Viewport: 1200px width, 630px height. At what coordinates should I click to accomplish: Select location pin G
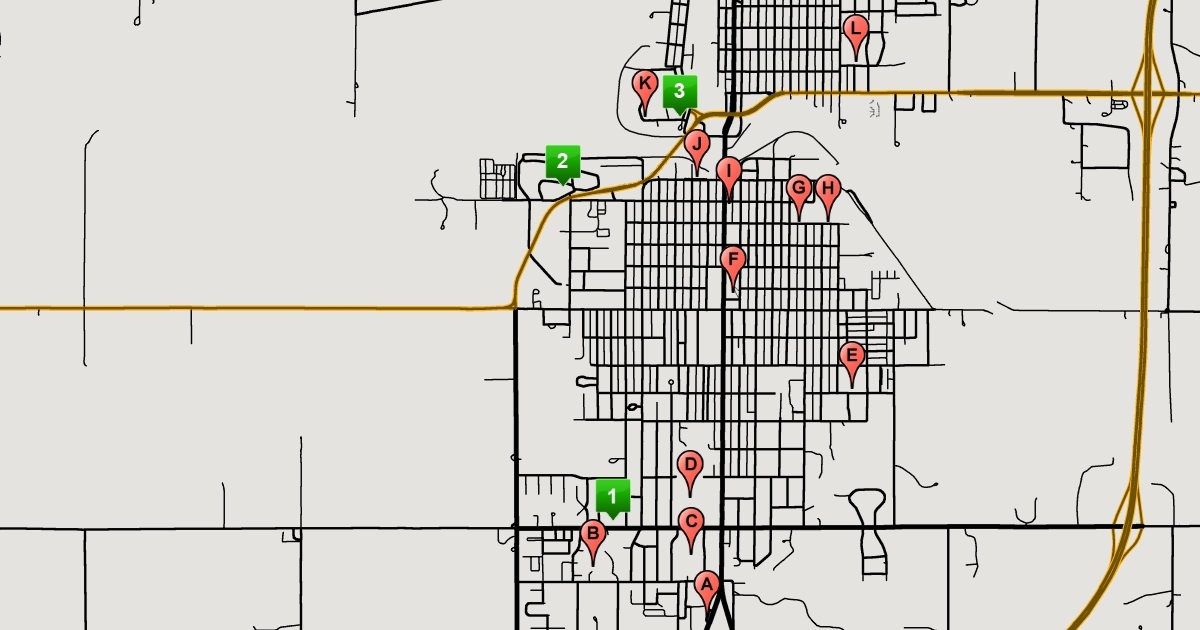click(798, 189)
